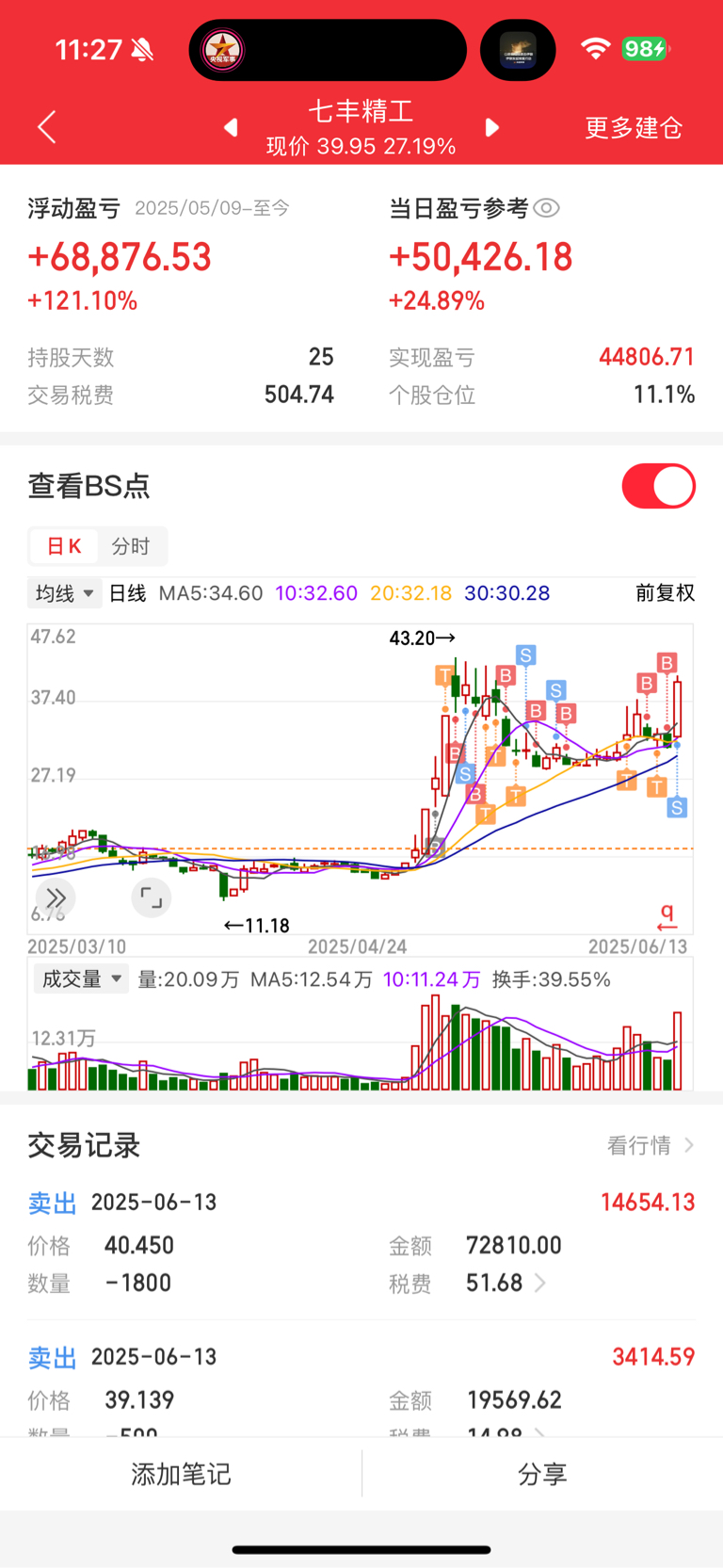Share this position via 分享
The image size is (723, 1568).
[x=542, y=1474]
